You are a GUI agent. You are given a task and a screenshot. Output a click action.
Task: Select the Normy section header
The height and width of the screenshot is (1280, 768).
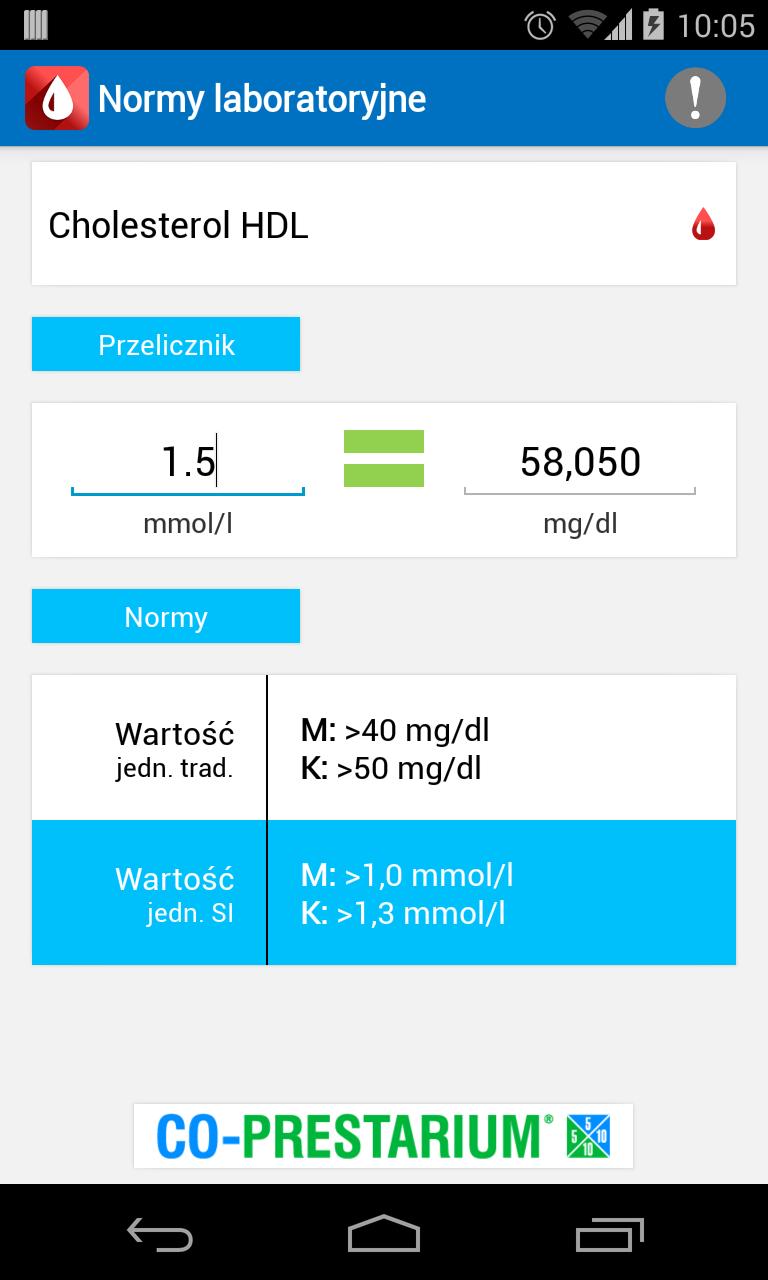tap(166, 616)
